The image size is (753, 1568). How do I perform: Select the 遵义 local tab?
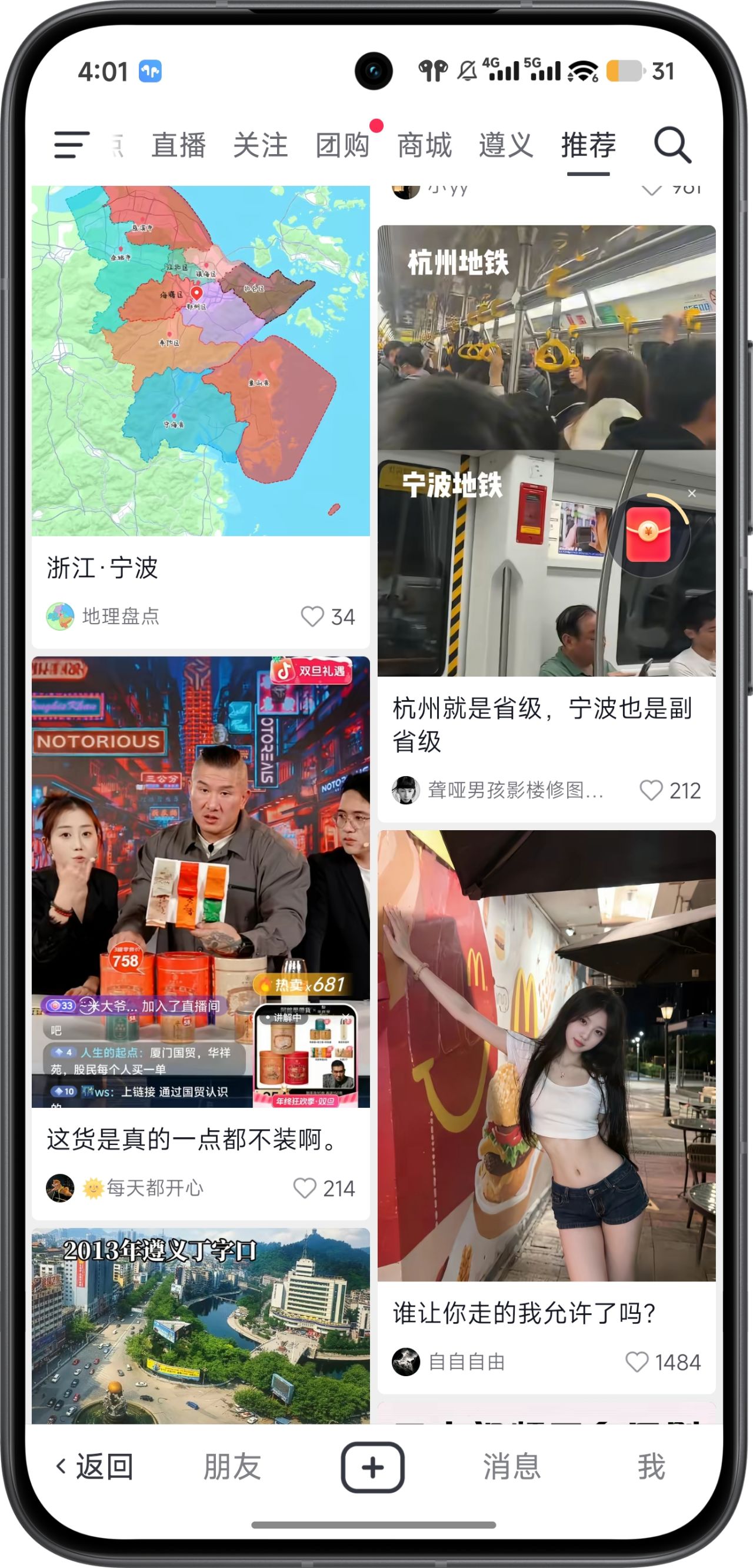(x=506, y=146)
